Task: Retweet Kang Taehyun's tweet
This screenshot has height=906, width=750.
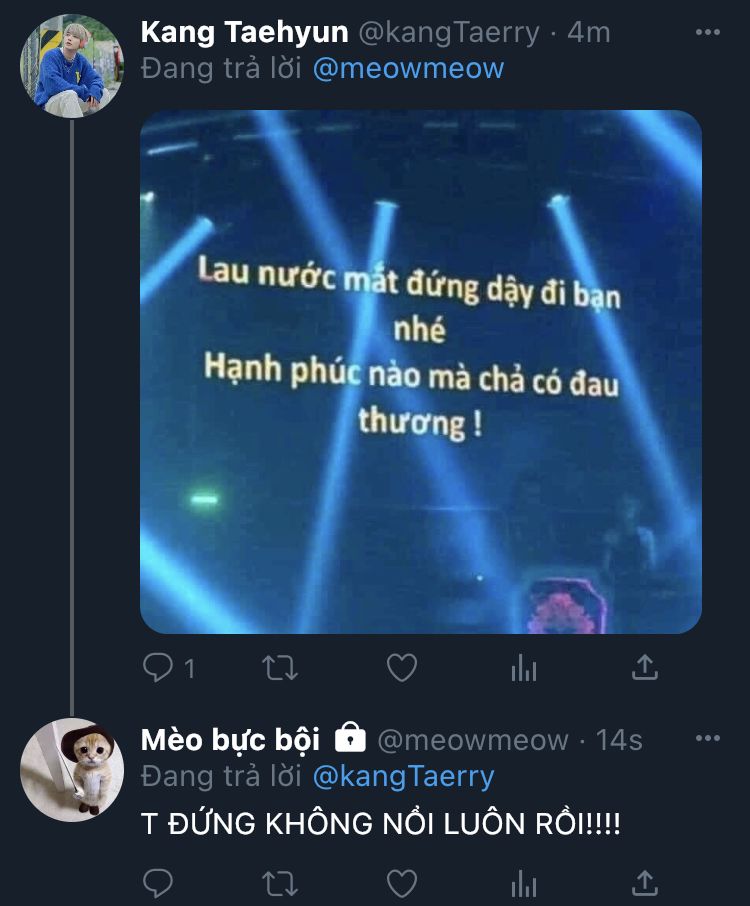Action: 279,668
